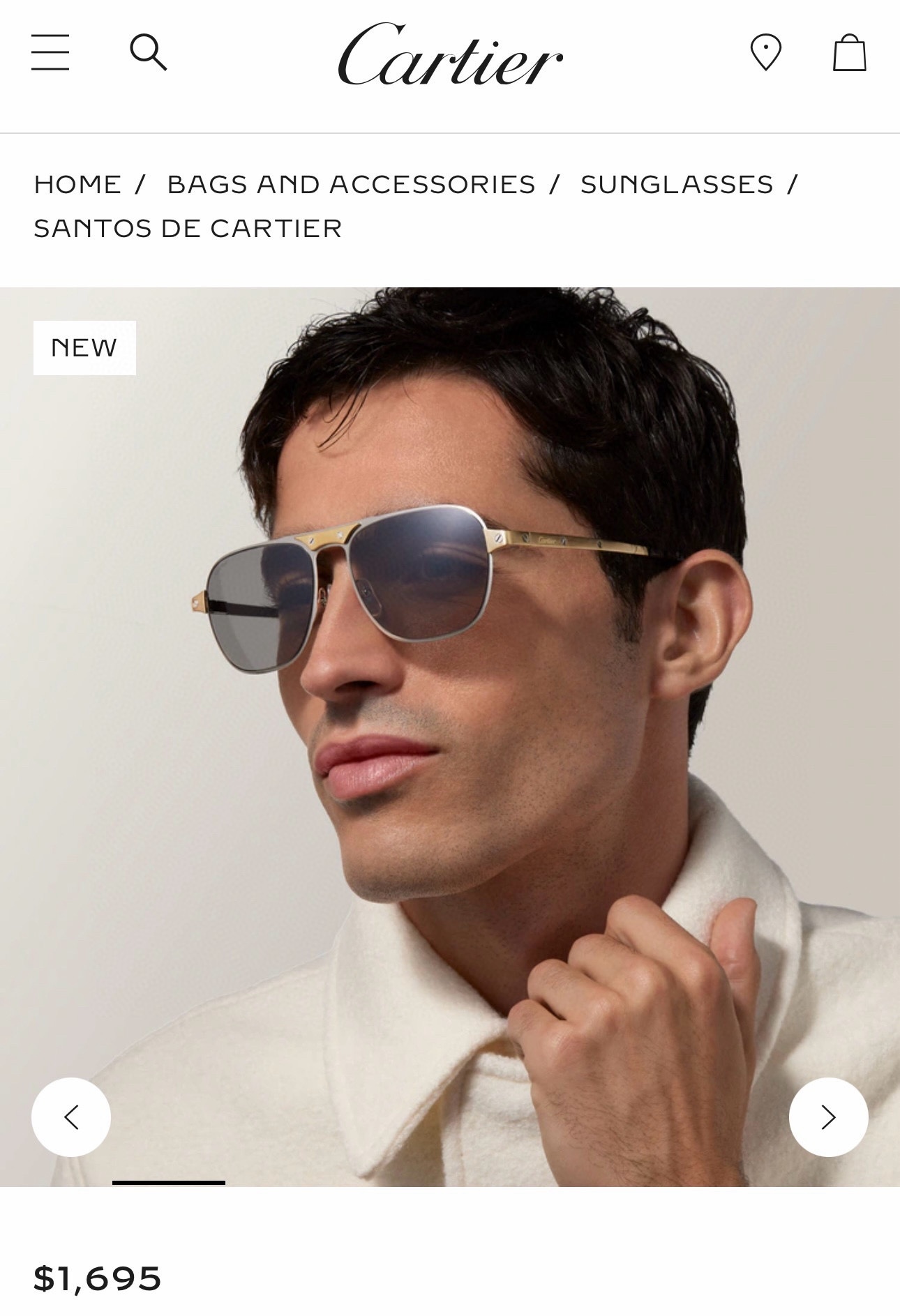The height and width of the screenshot is (1316, 900).
Task: Open the hamburger navigation menu
Action: (x=50, y=52)
